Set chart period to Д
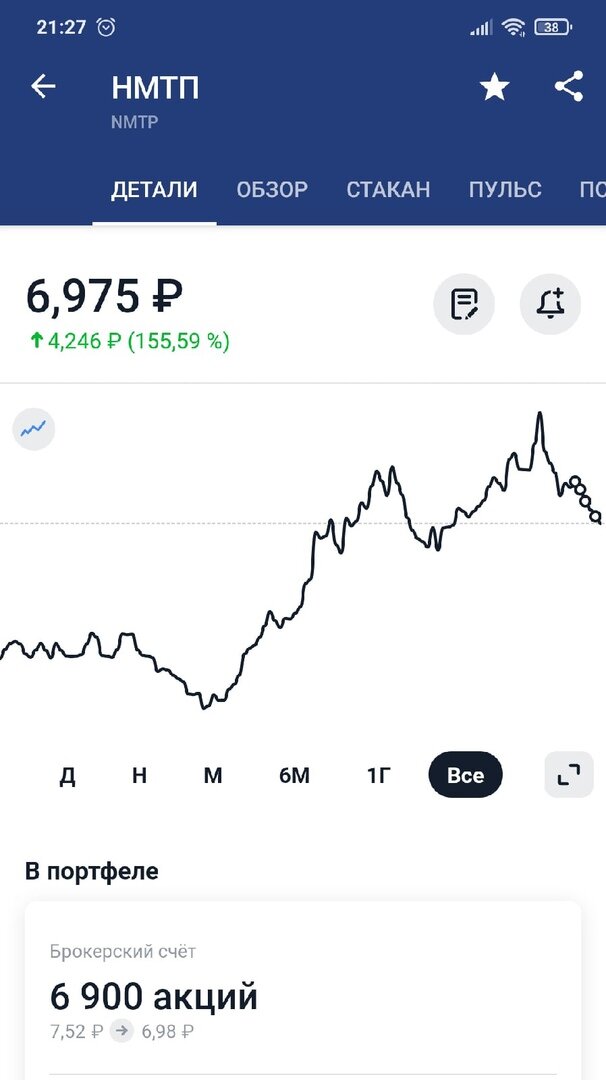Viewport: 606px width, 1080px height. pos(67,775)
